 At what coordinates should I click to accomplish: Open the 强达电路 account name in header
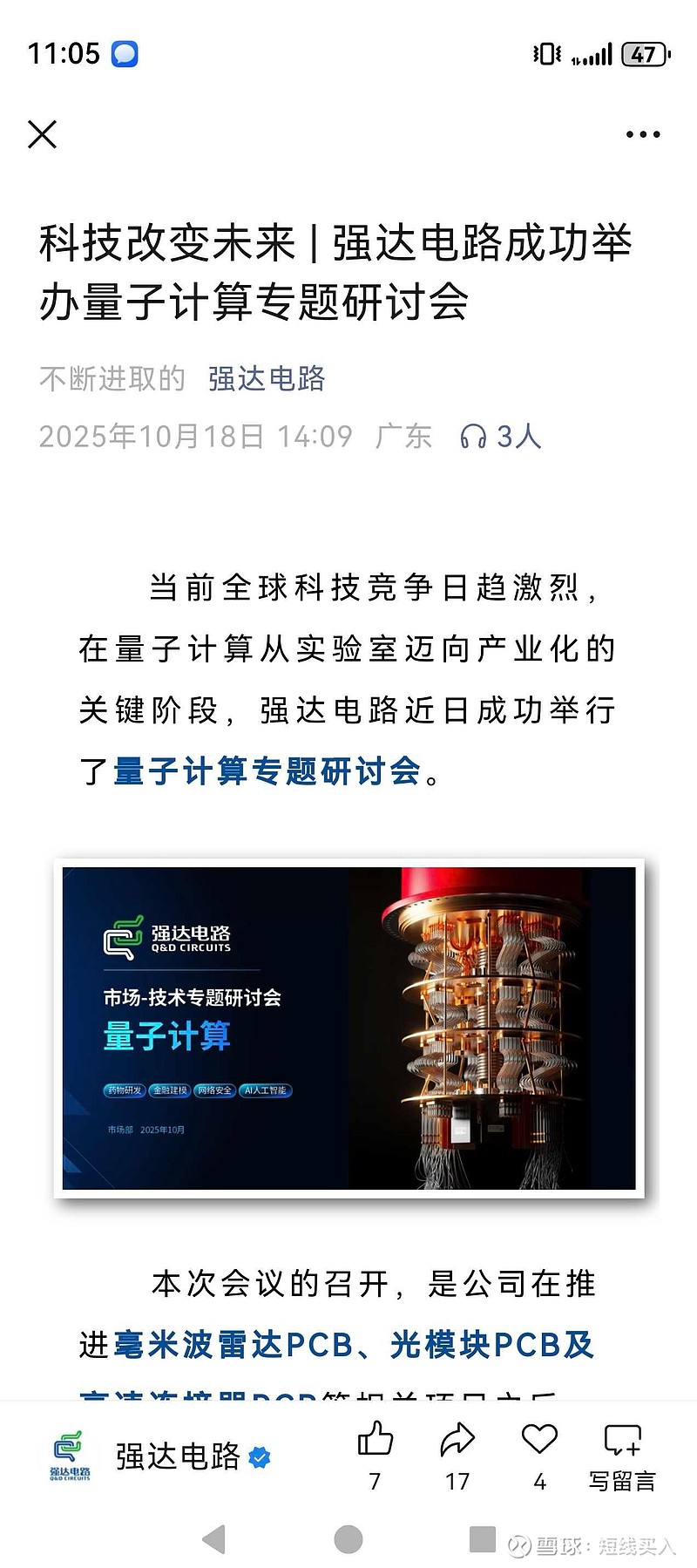coord(267,379)
